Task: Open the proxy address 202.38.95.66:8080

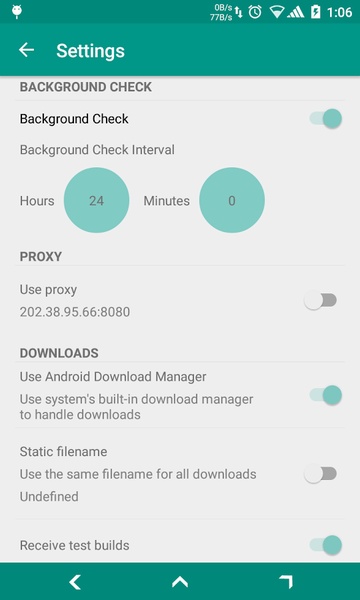Action: (x=75, y=312)
